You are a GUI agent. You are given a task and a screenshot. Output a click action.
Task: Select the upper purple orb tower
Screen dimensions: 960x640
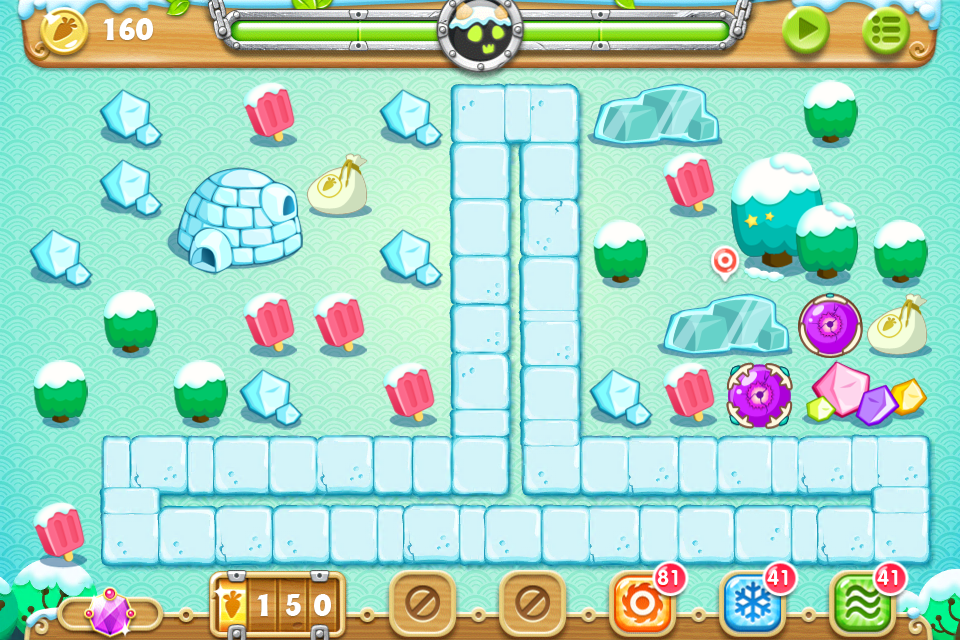[x=829, y=325]
